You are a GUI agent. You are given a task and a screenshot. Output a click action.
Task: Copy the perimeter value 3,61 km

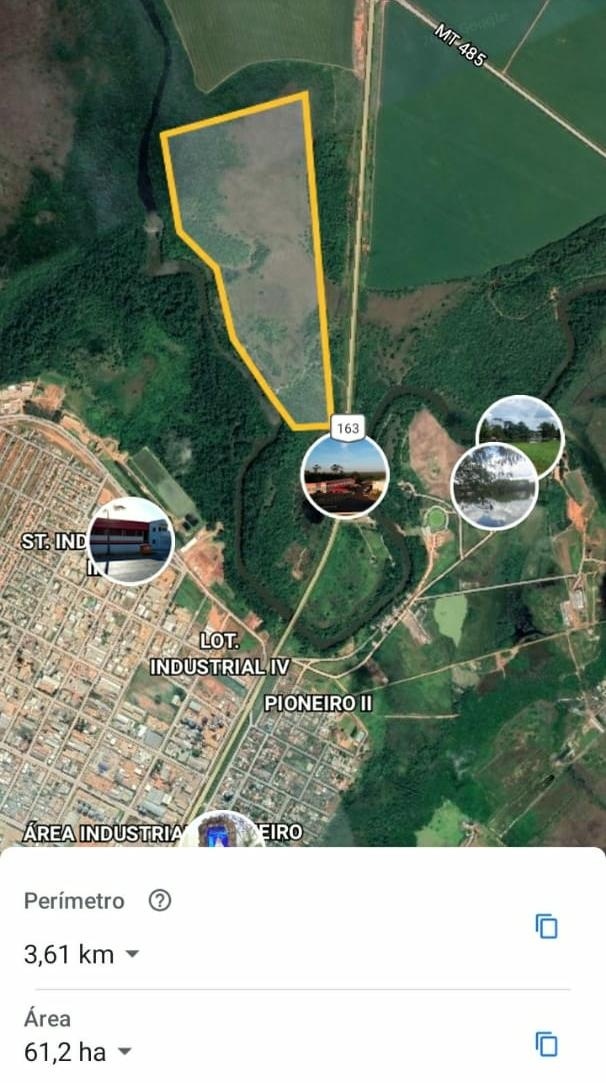click(547, 926)
